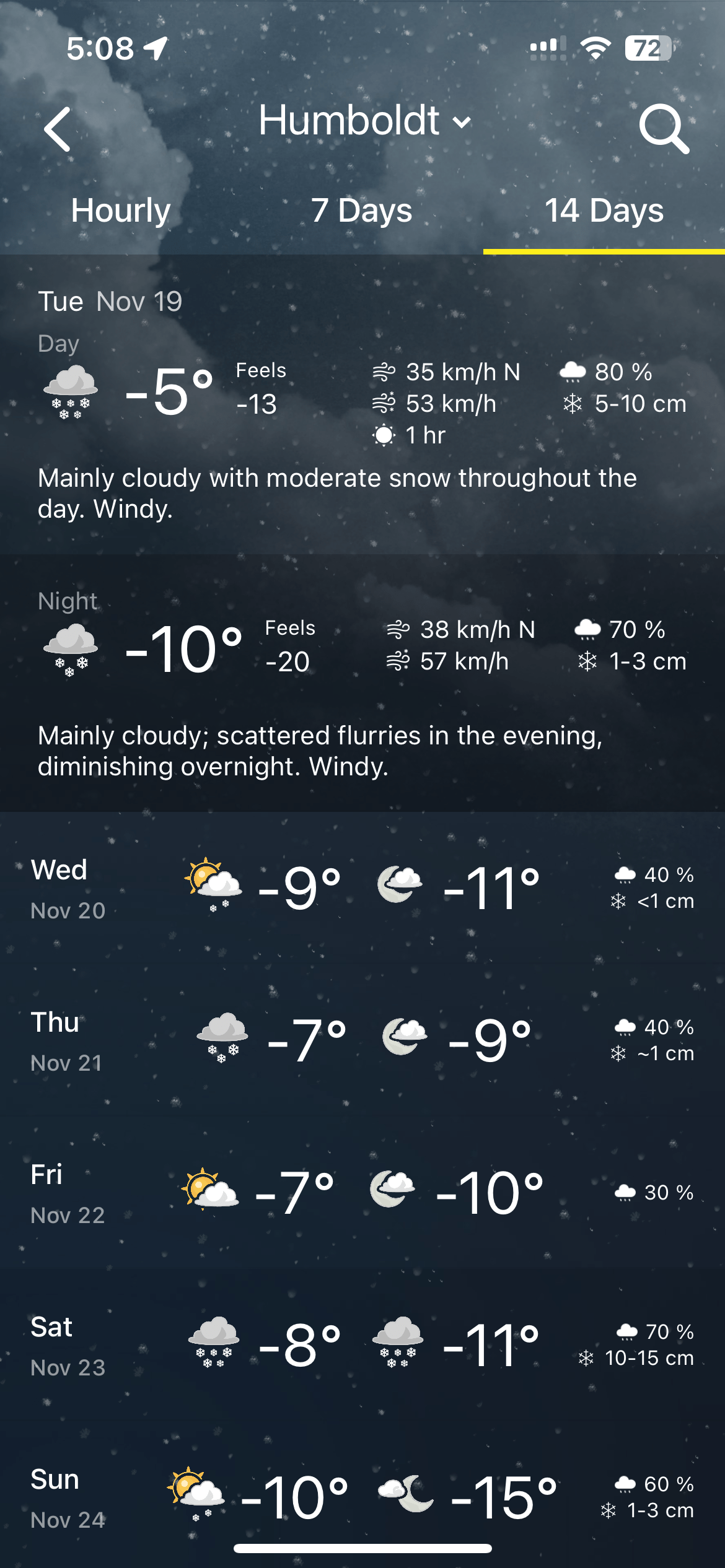Open the Humboldt location dropdown

(365, 120)
